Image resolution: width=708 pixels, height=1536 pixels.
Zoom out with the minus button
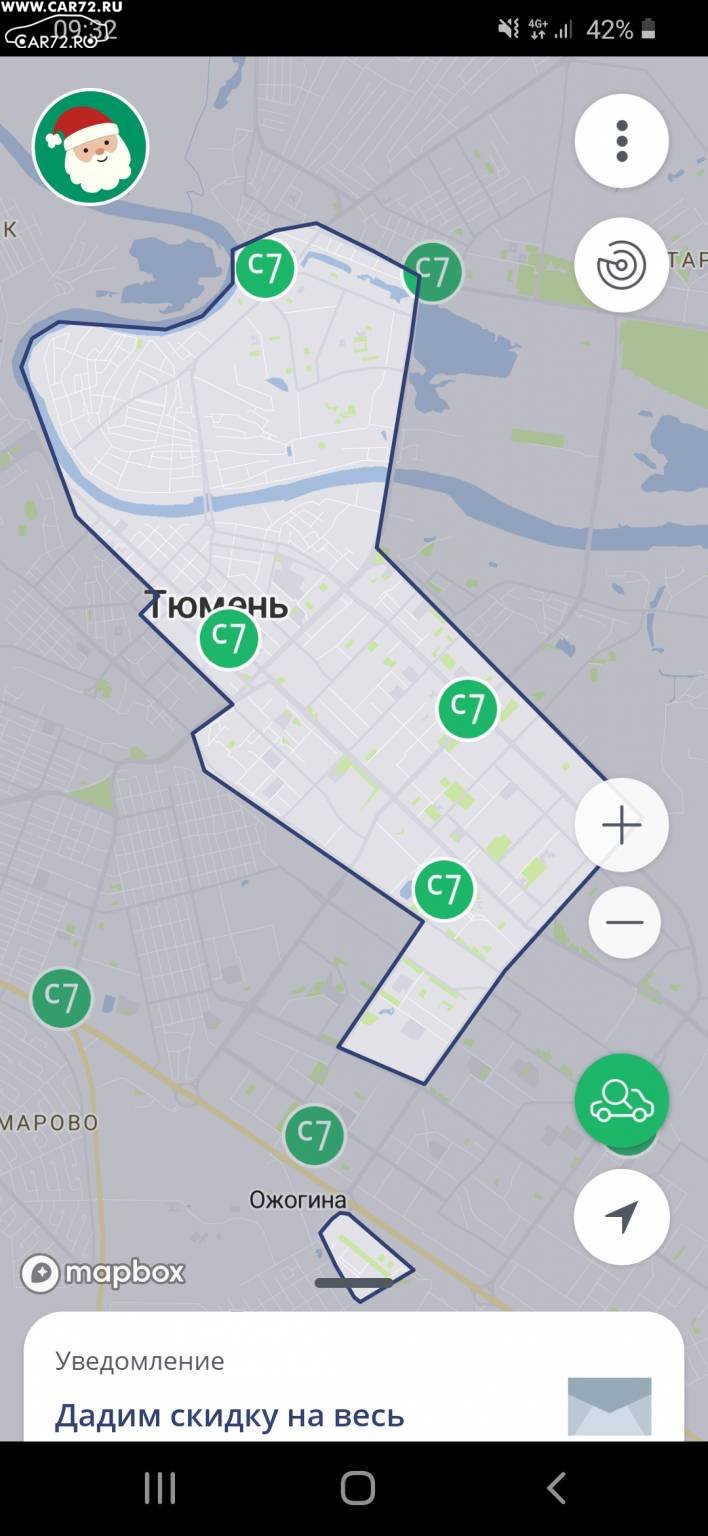(624, 922)
